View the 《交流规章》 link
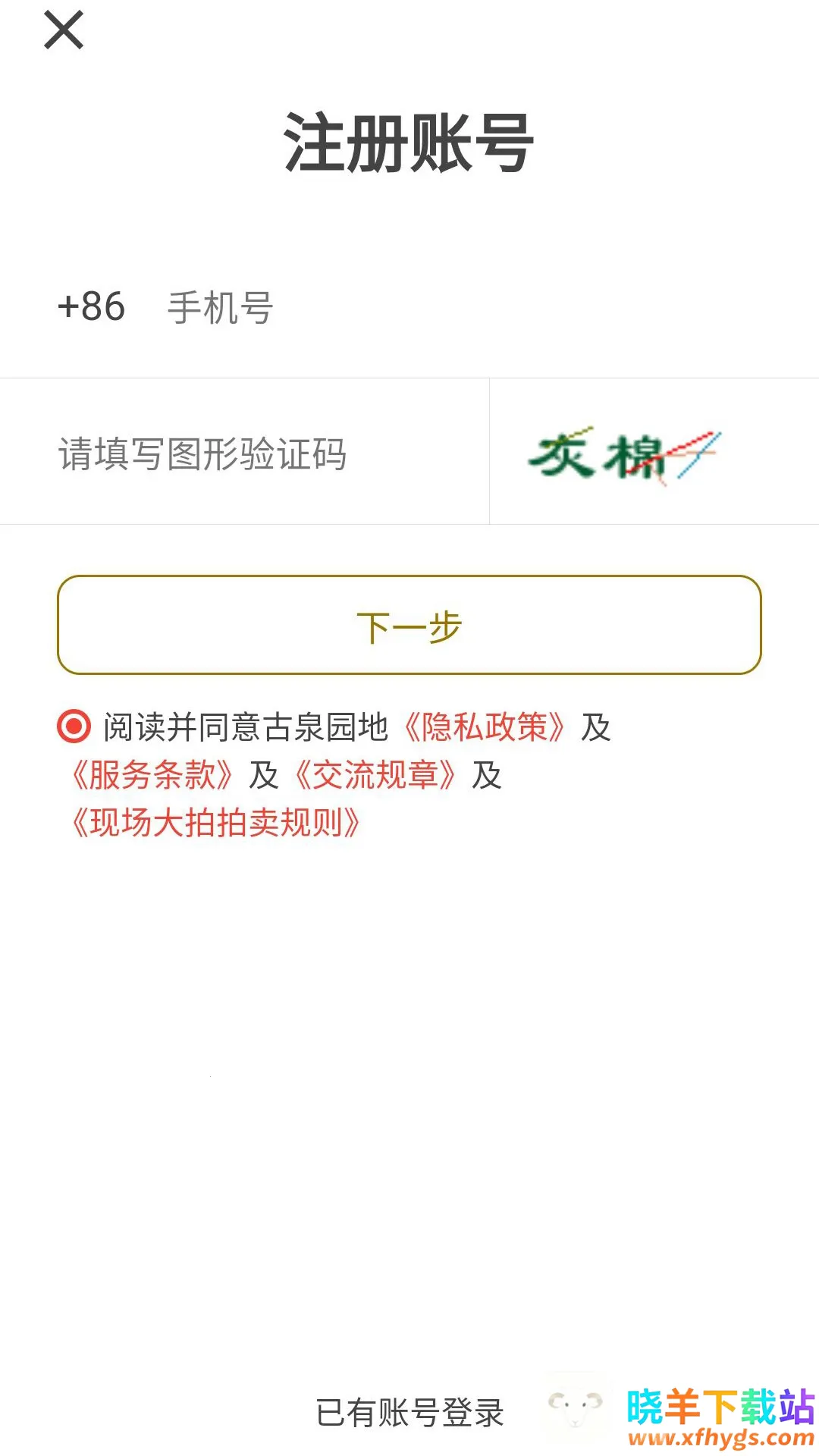 click(375, 775)
